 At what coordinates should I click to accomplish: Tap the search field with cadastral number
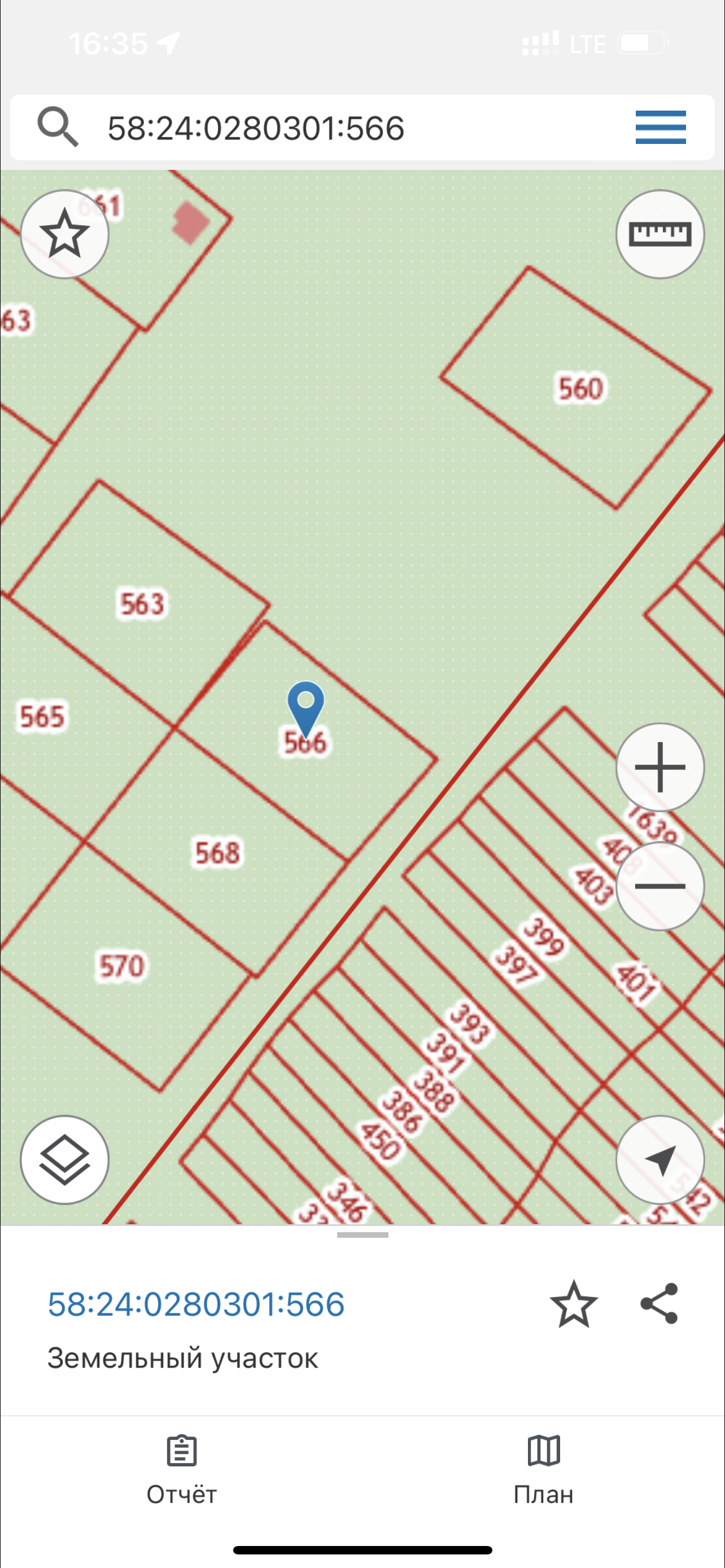(x=304, y=128)
